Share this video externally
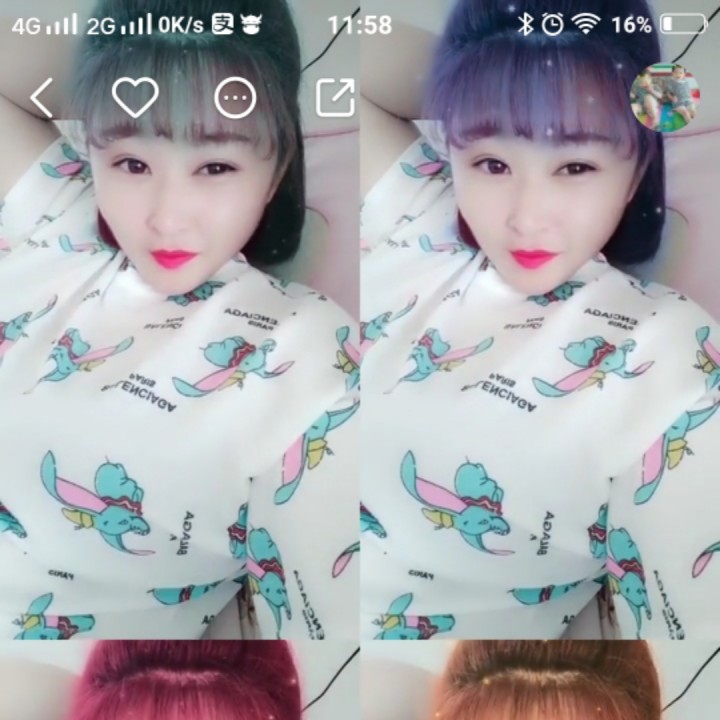Screen dimensions: 720x720 [335, 97]
